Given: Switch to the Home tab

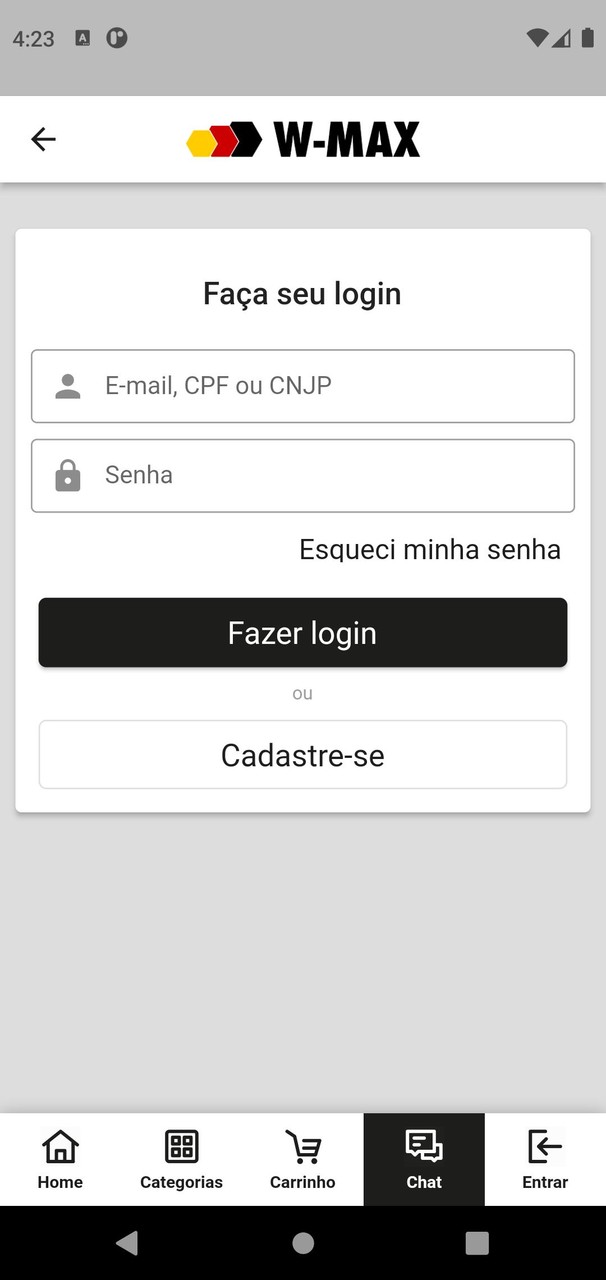Looking at the screenshot, I should 60,1160.
